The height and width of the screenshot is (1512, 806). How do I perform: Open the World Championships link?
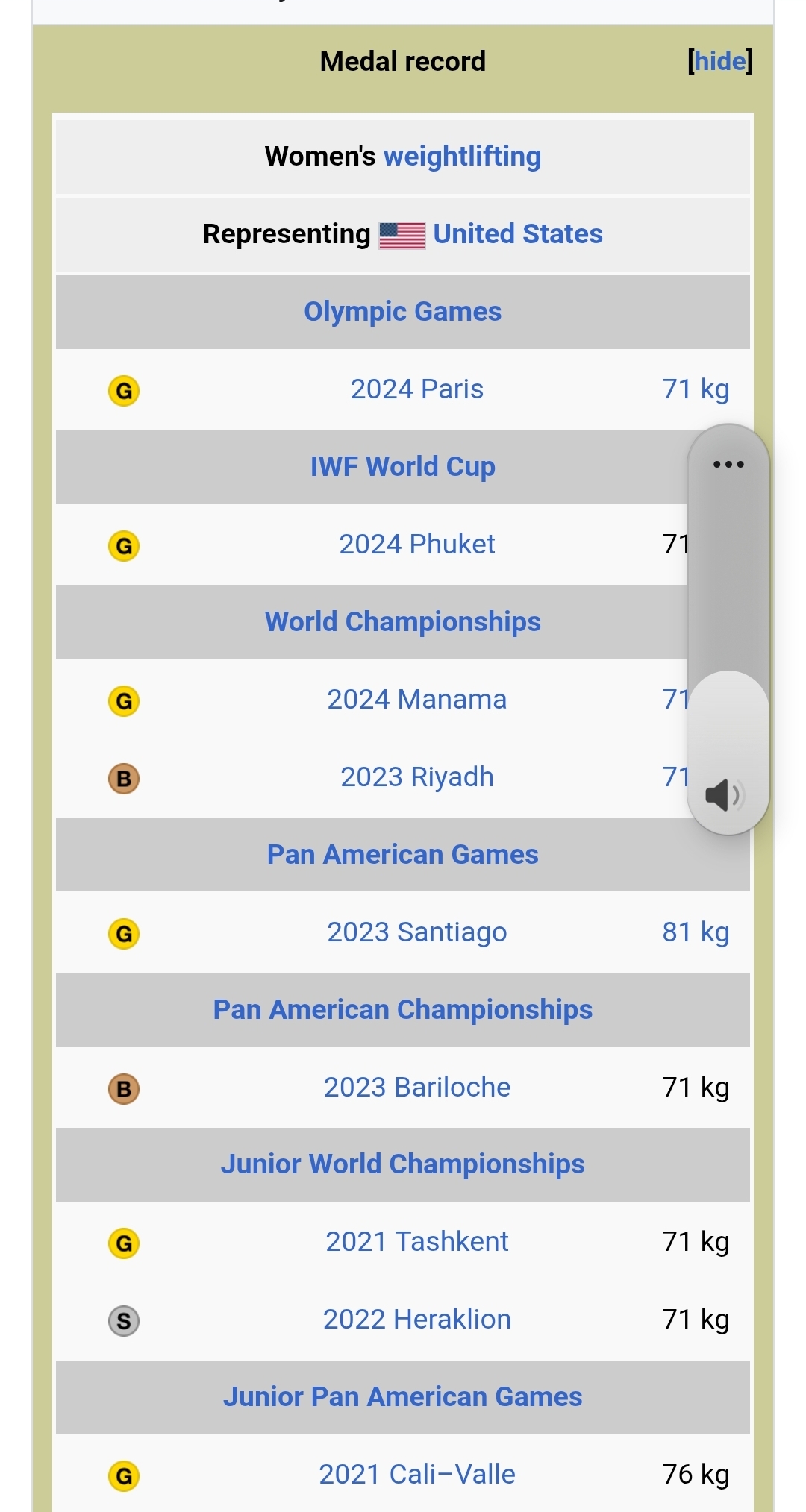(x=403, y=622)
